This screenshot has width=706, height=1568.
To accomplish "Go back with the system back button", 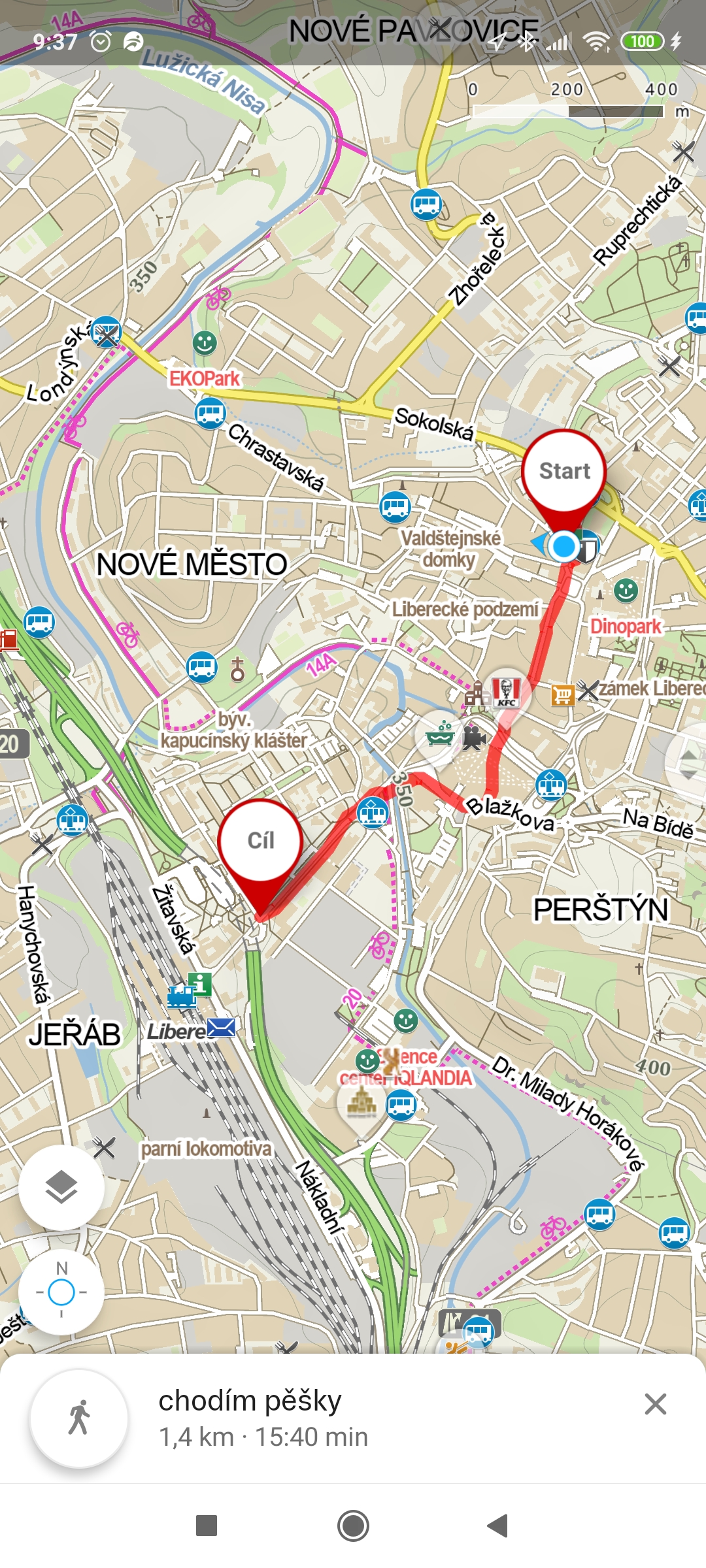I will (x=497, y=1526).
